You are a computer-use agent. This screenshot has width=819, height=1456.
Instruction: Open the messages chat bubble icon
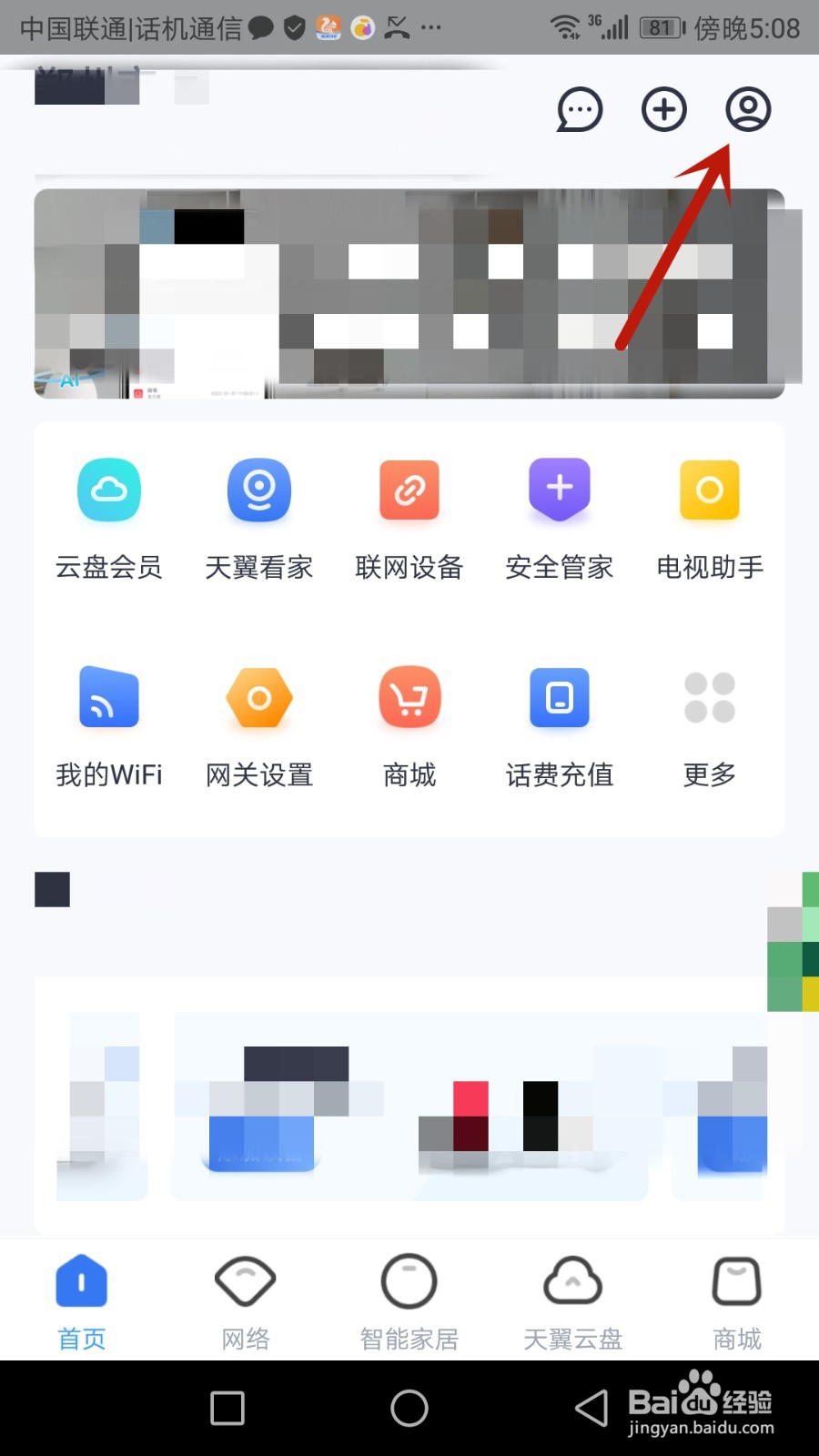[x=580, y=109]
